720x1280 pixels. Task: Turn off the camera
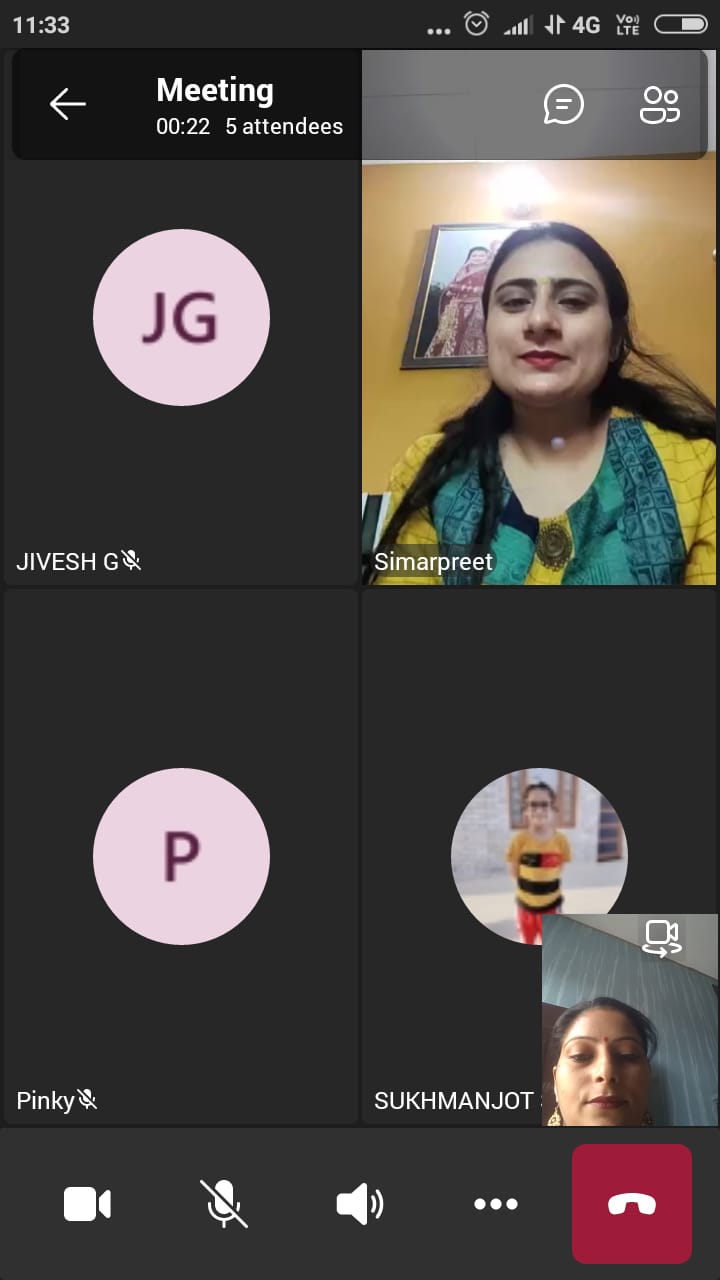point(87,1204)
